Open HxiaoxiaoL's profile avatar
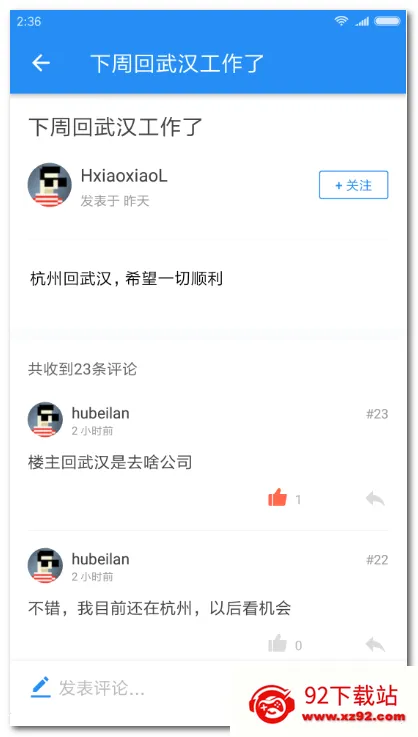The width and height of the screenshot is (418, 737). [50, 185]
